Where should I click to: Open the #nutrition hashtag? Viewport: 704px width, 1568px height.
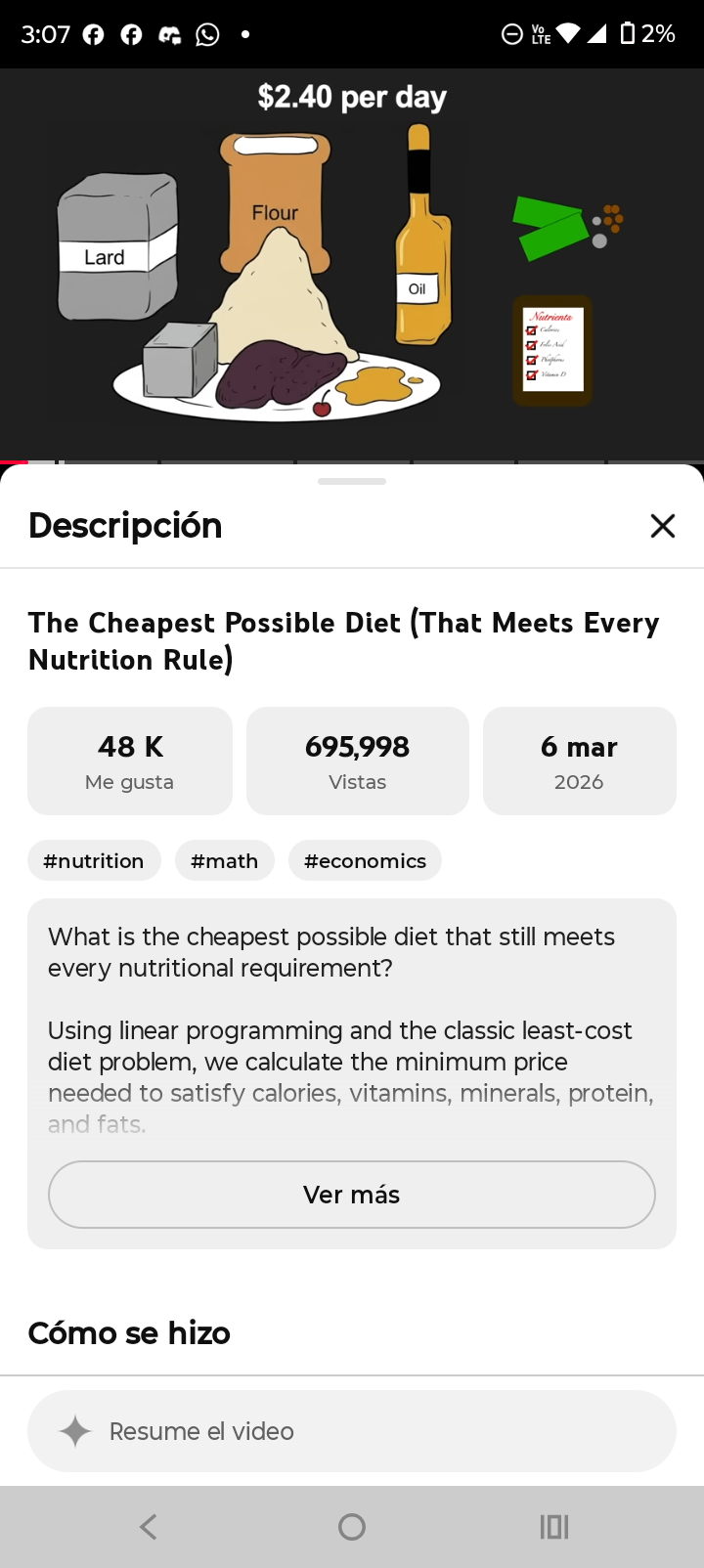94,860
